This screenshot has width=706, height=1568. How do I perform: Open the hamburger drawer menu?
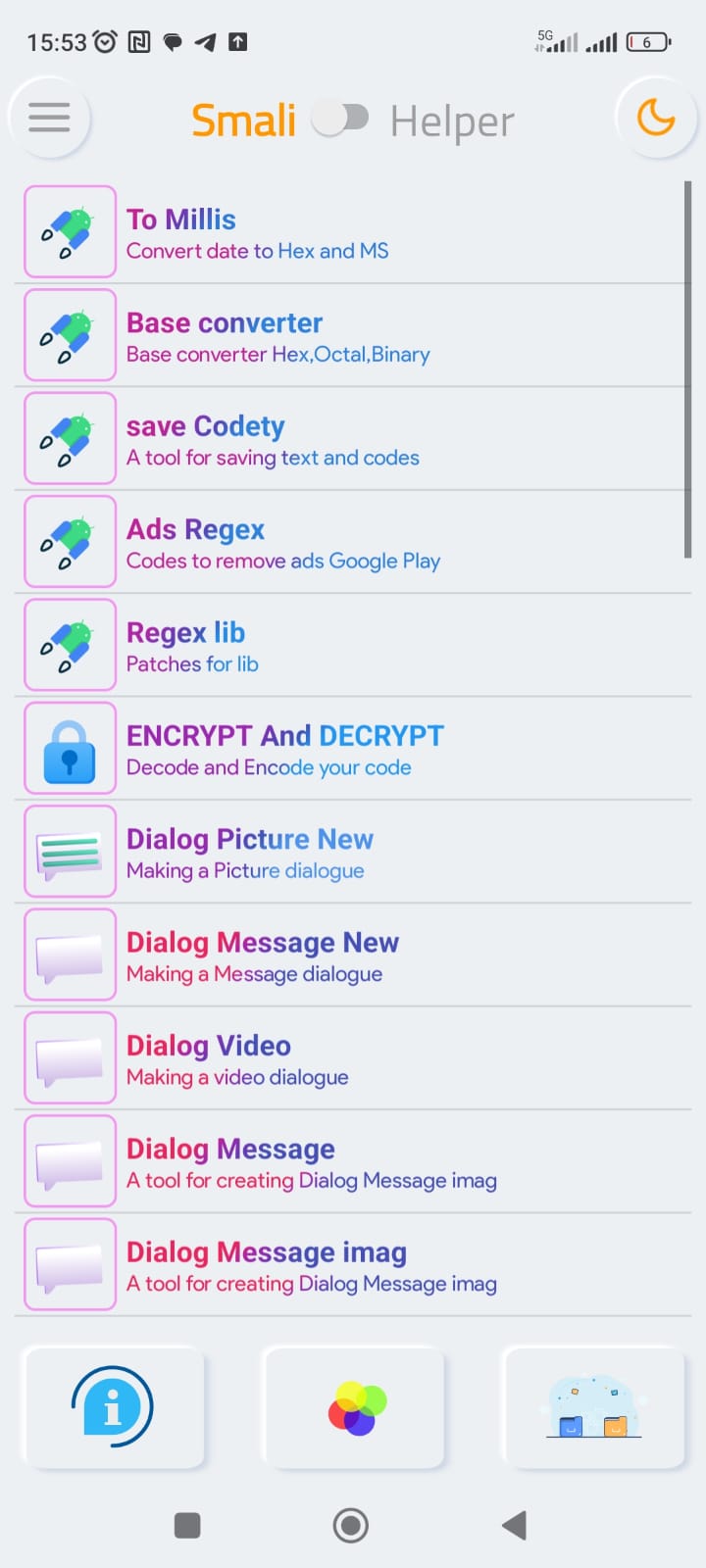[x=49, y=118]
